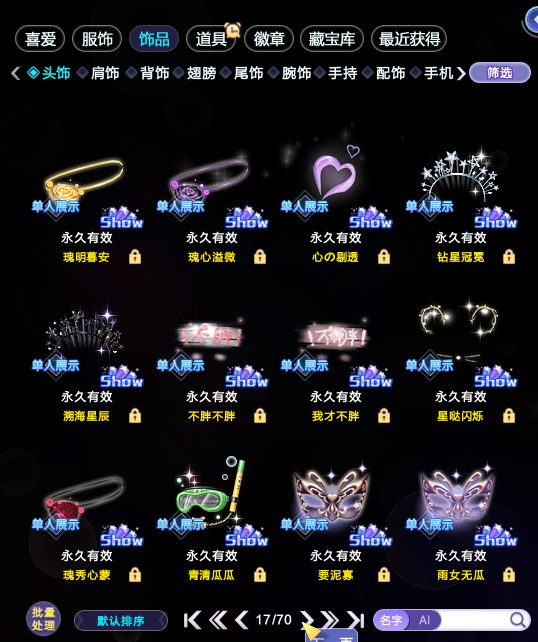Jump to the last page
Image resolution: width=538 pixels, height=642 pixels.
(355, 620)
